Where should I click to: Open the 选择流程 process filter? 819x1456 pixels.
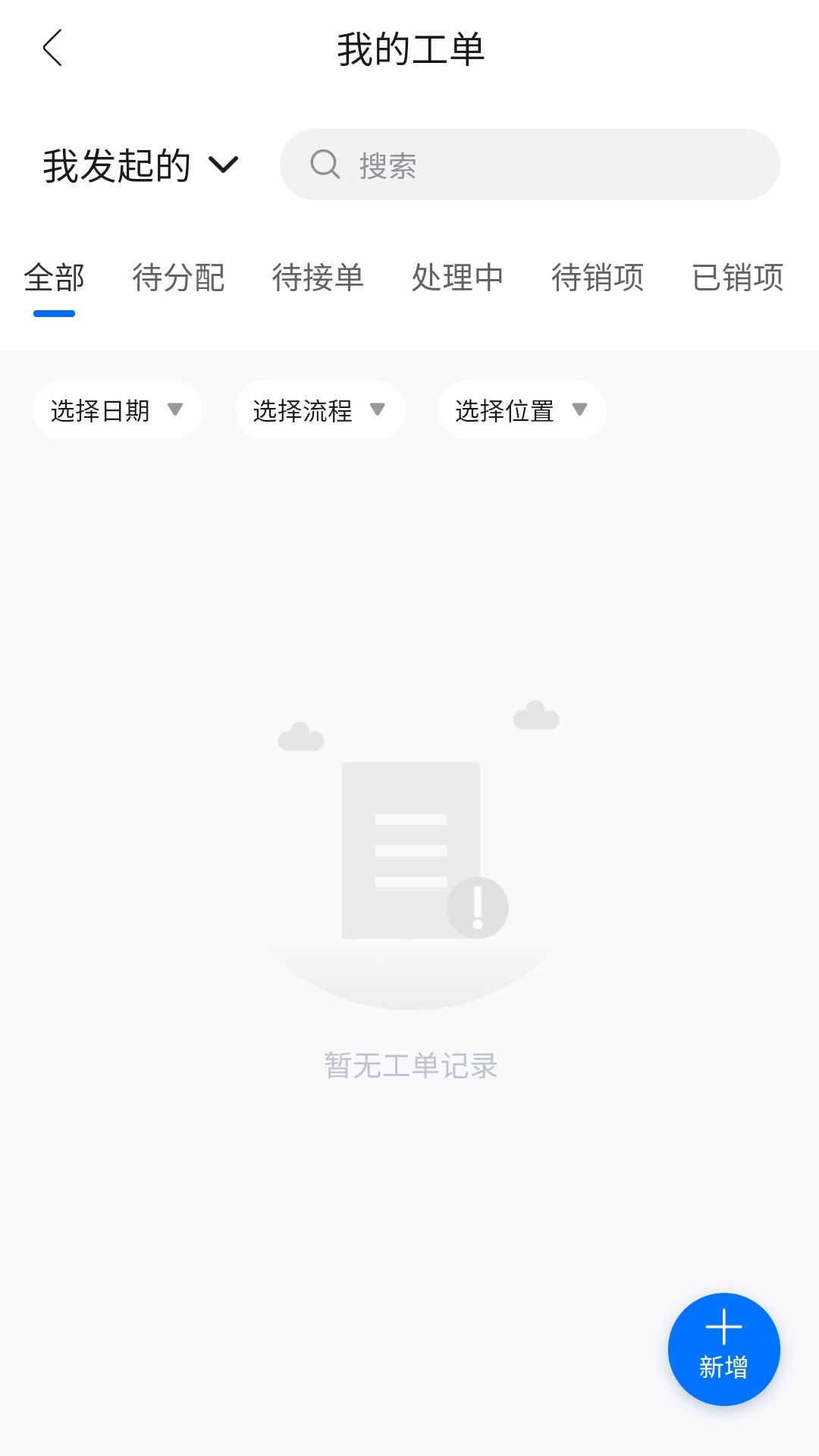(x=319, y=410)
